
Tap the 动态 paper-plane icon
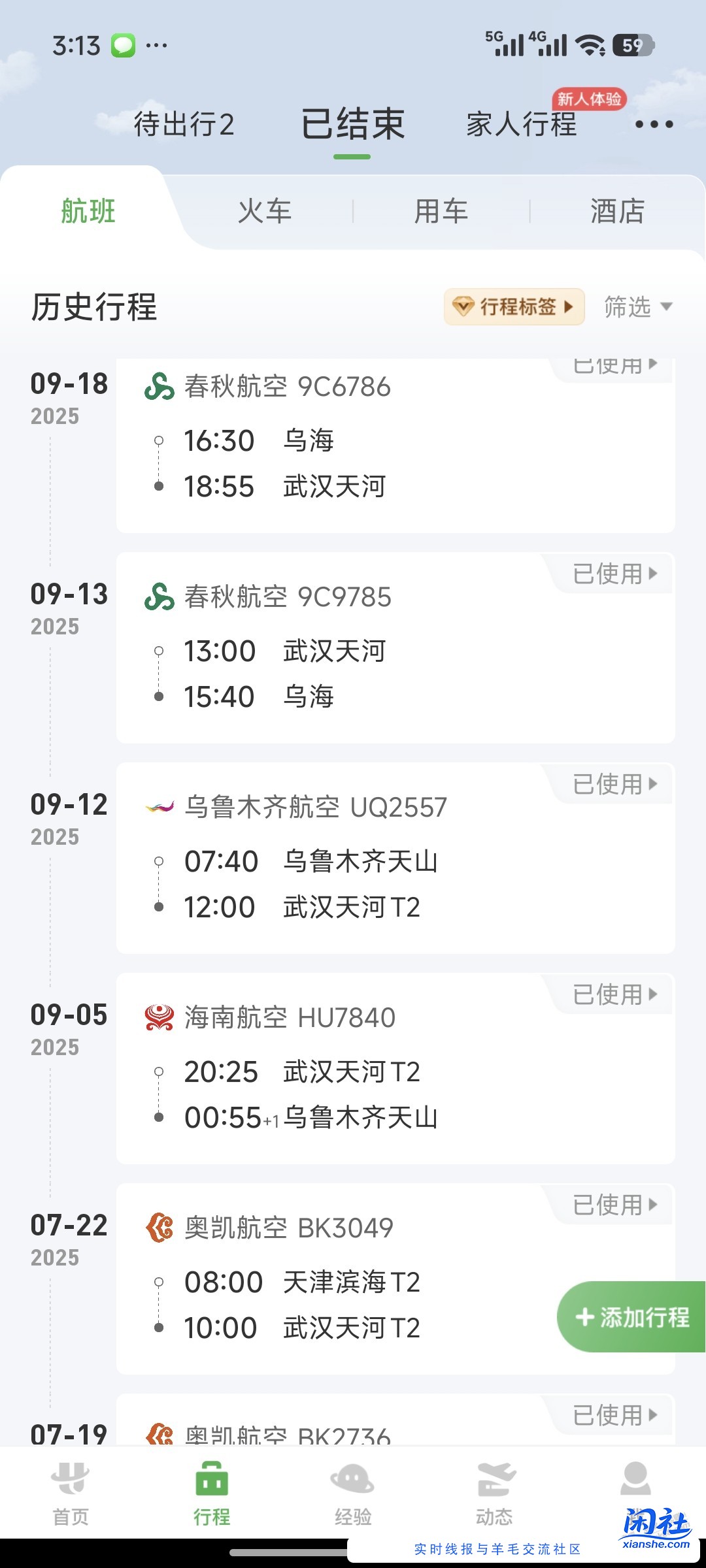[494, 1483]
